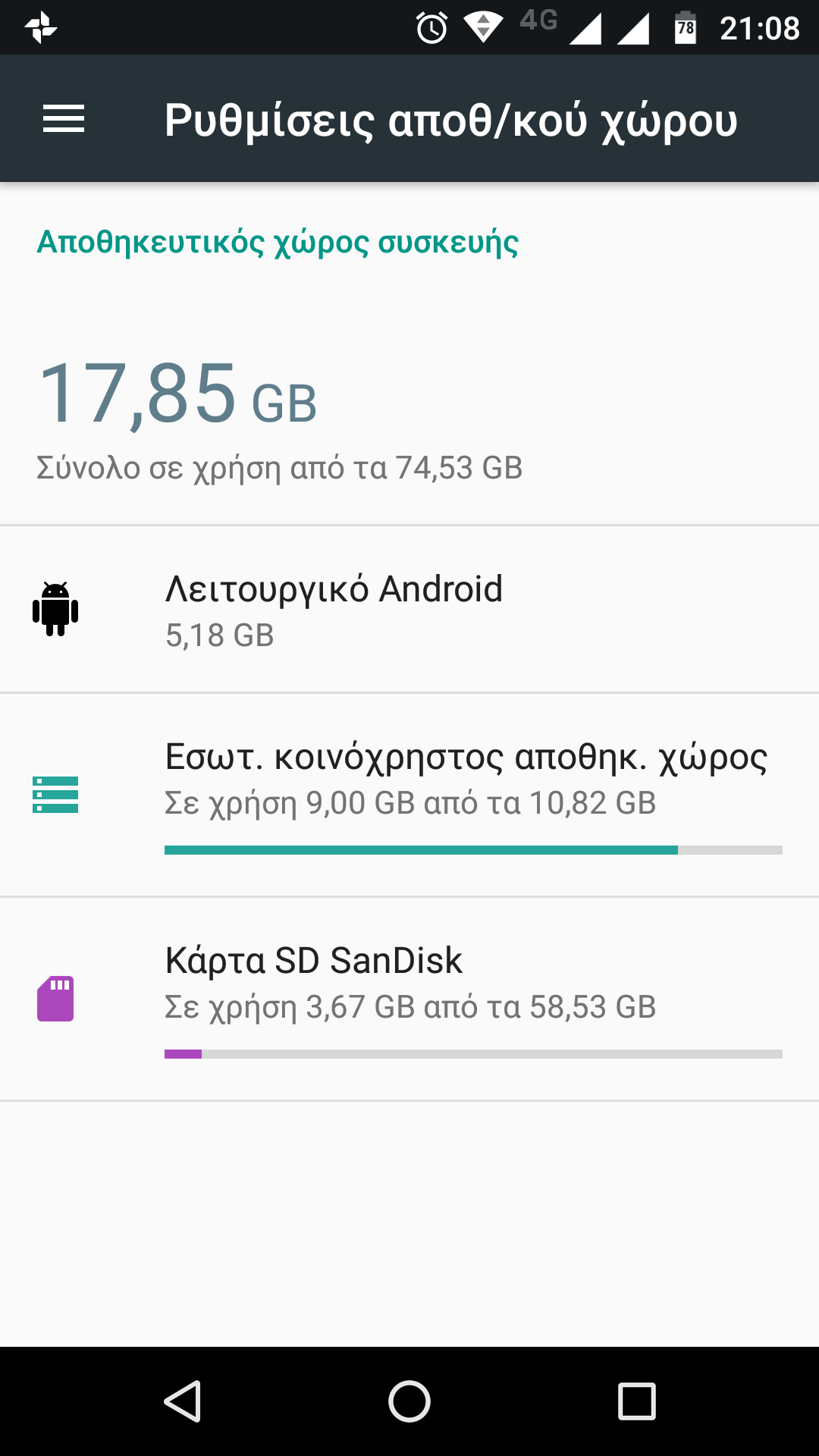Open Λειτουργικό Android storage details

click(x=409, y=610)
